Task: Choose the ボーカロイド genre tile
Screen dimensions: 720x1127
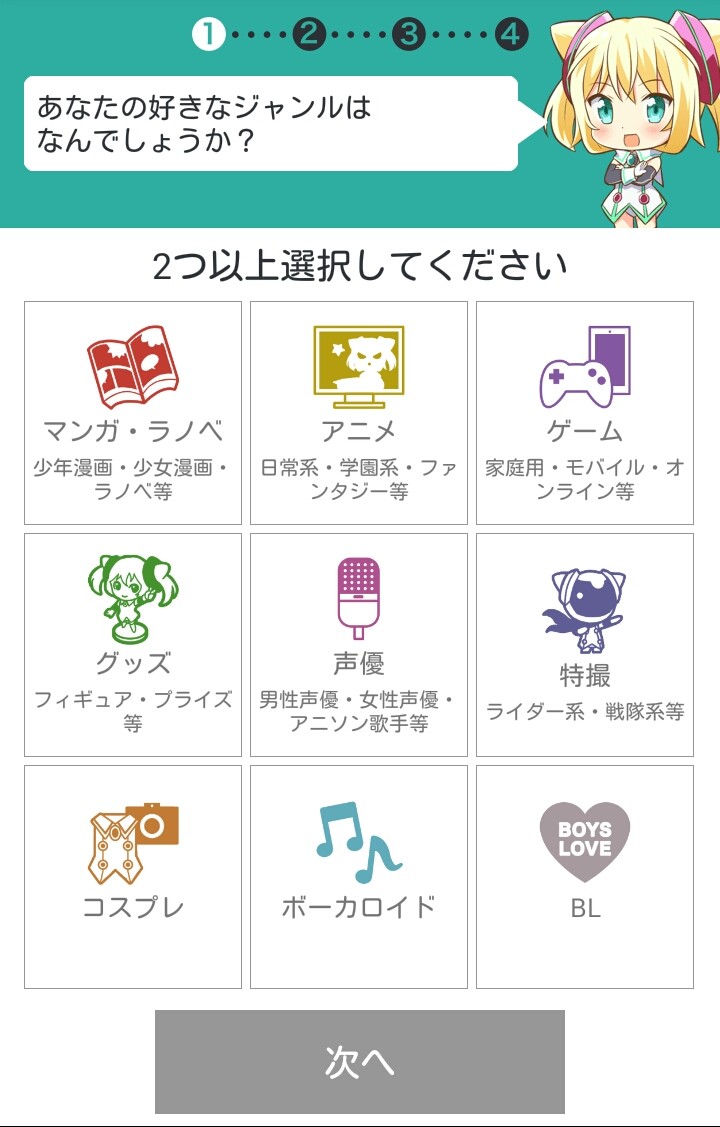Action: click(x=359, y=876)
